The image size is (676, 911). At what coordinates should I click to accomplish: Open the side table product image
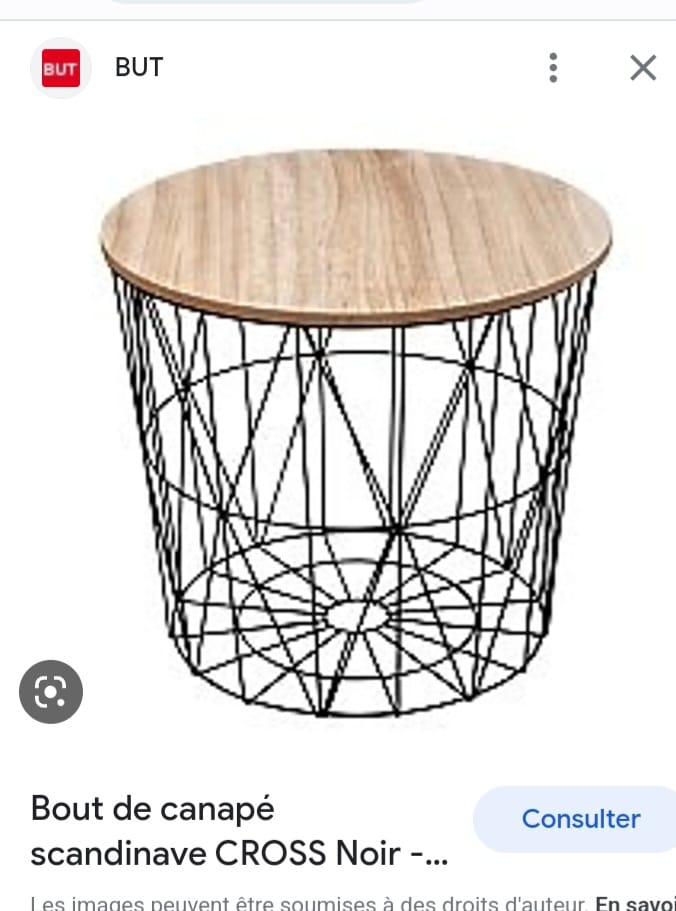click(x=355, y=430)
